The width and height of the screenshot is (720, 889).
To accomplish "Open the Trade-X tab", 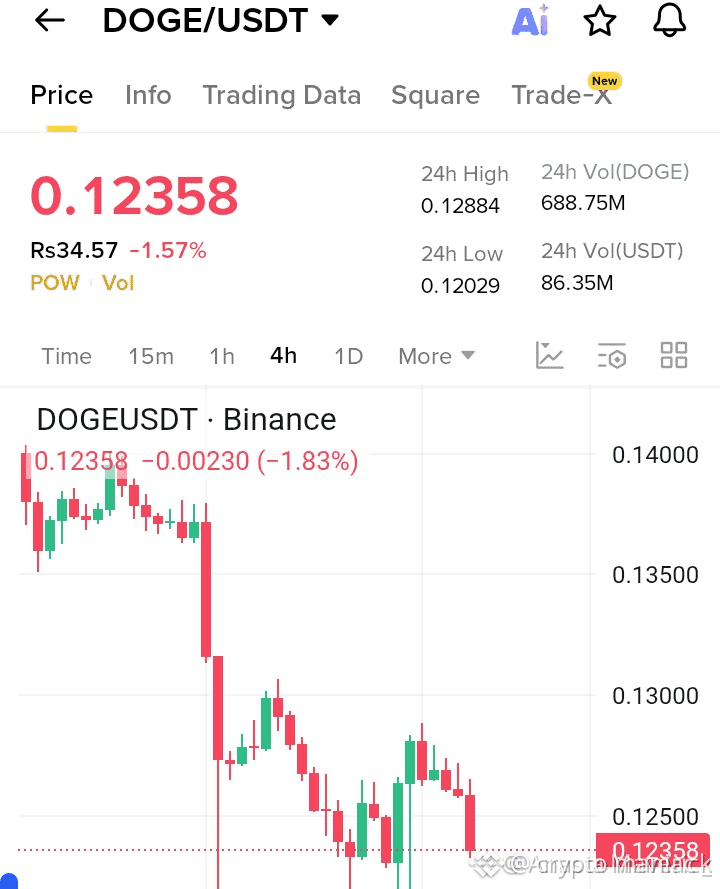I will click(x=561, y=95).
